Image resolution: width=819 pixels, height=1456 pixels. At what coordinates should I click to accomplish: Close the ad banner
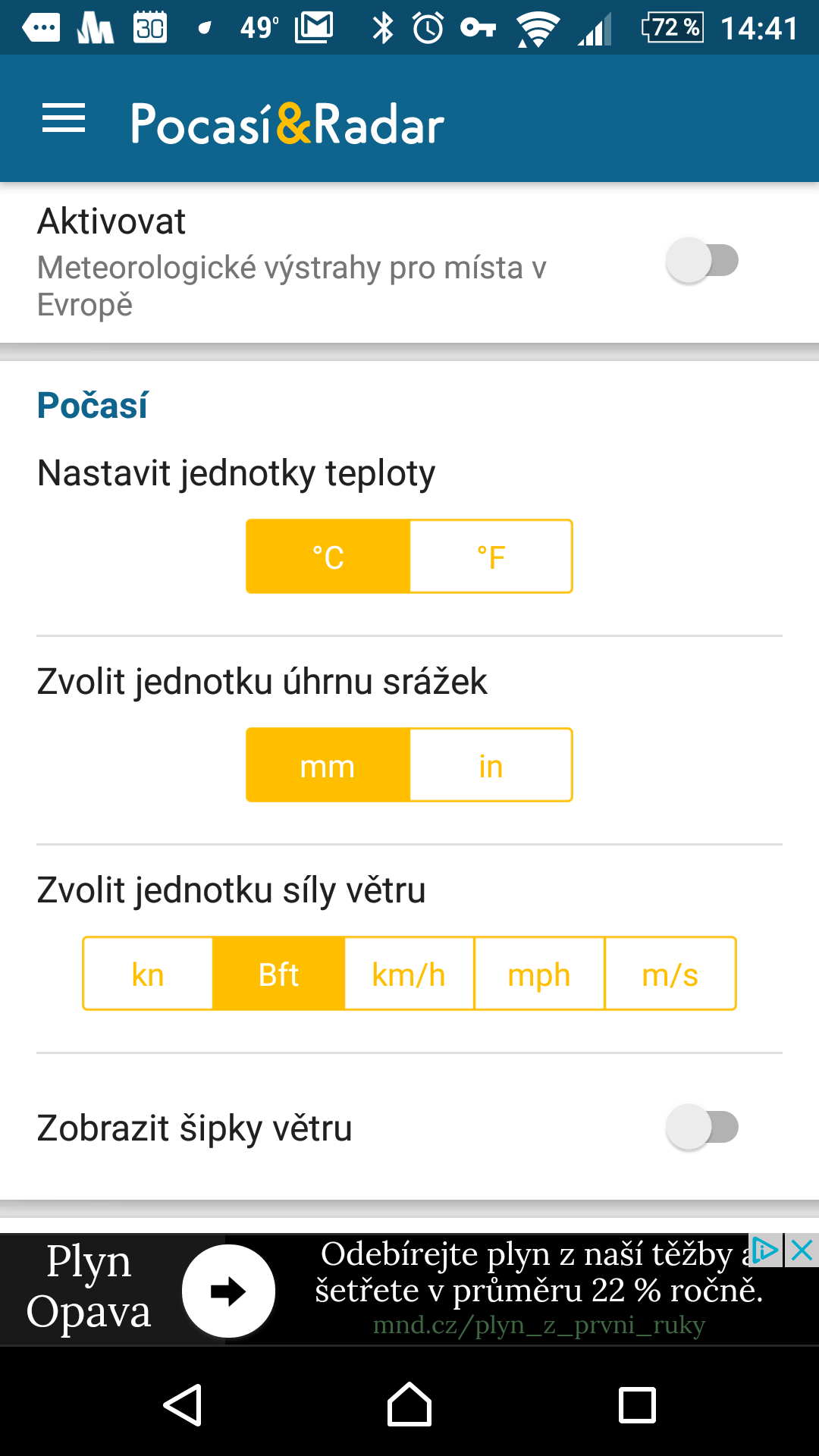[802, 1250]
